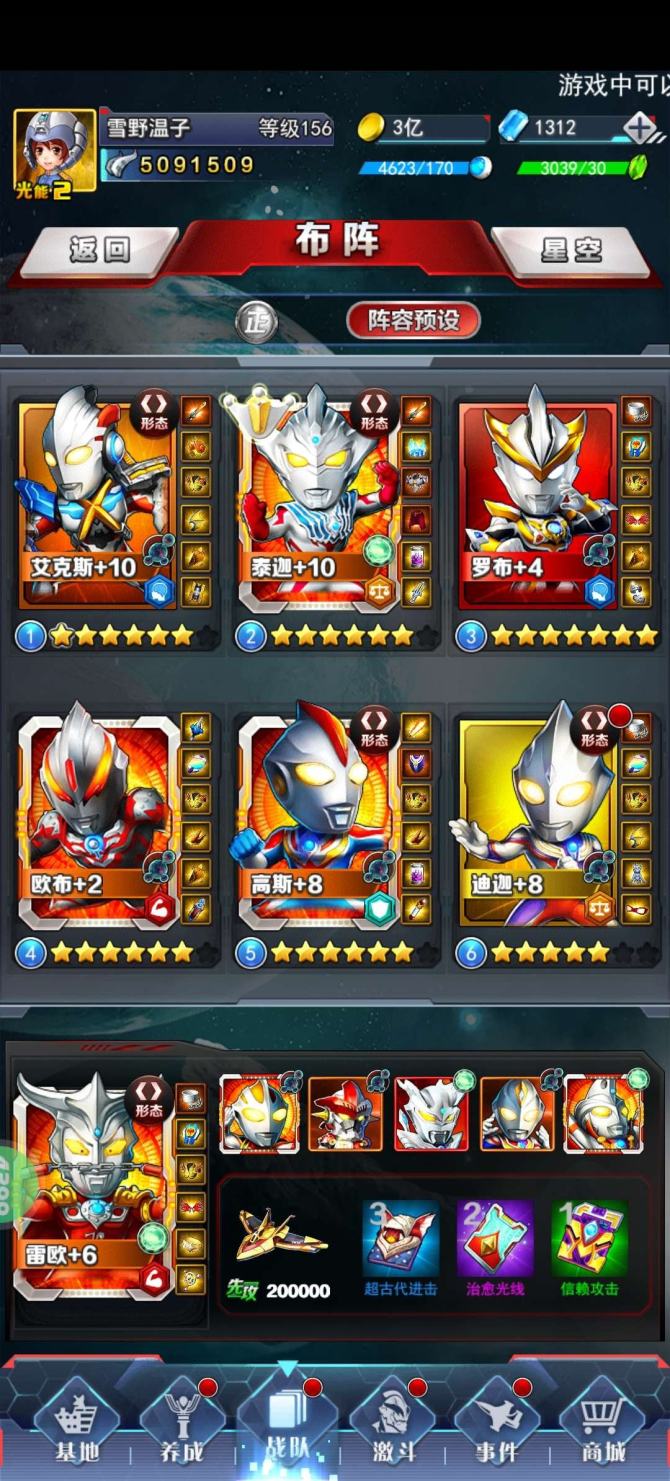Open 阵容预设 lineup presets
Viewport: 670px width, 1481px height.
413,320
